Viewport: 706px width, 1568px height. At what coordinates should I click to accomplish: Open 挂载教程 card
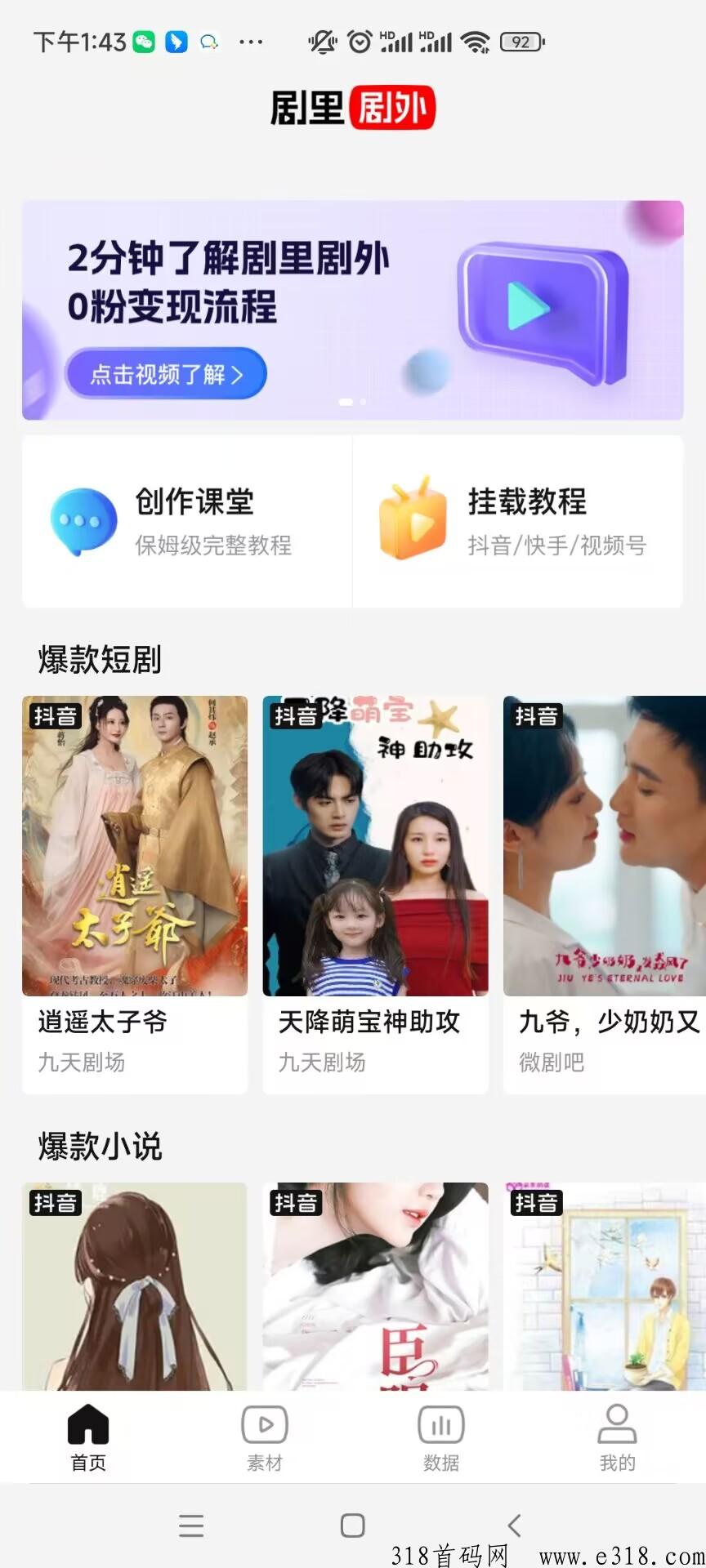[x=518, y=521]
